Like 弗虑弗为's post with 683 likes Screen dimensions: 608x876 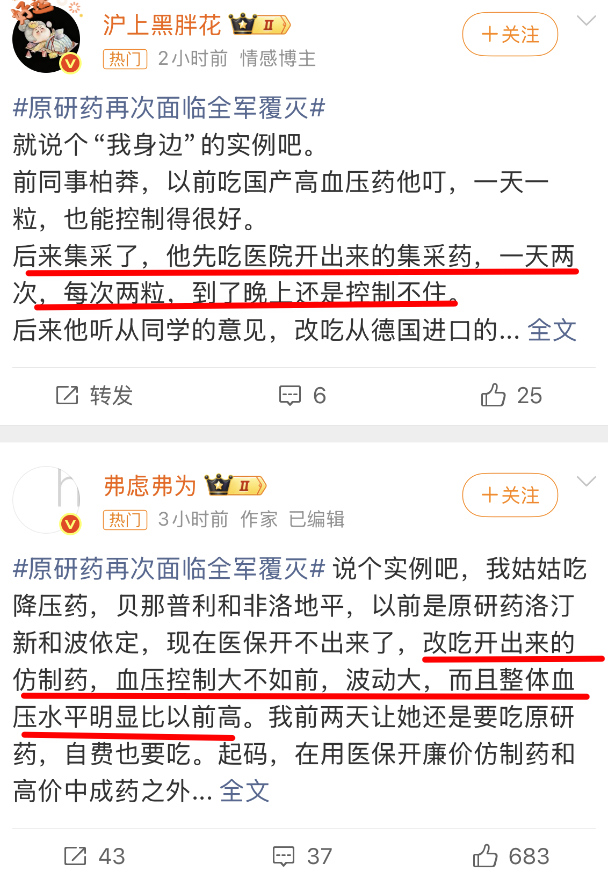click(511, 856)
